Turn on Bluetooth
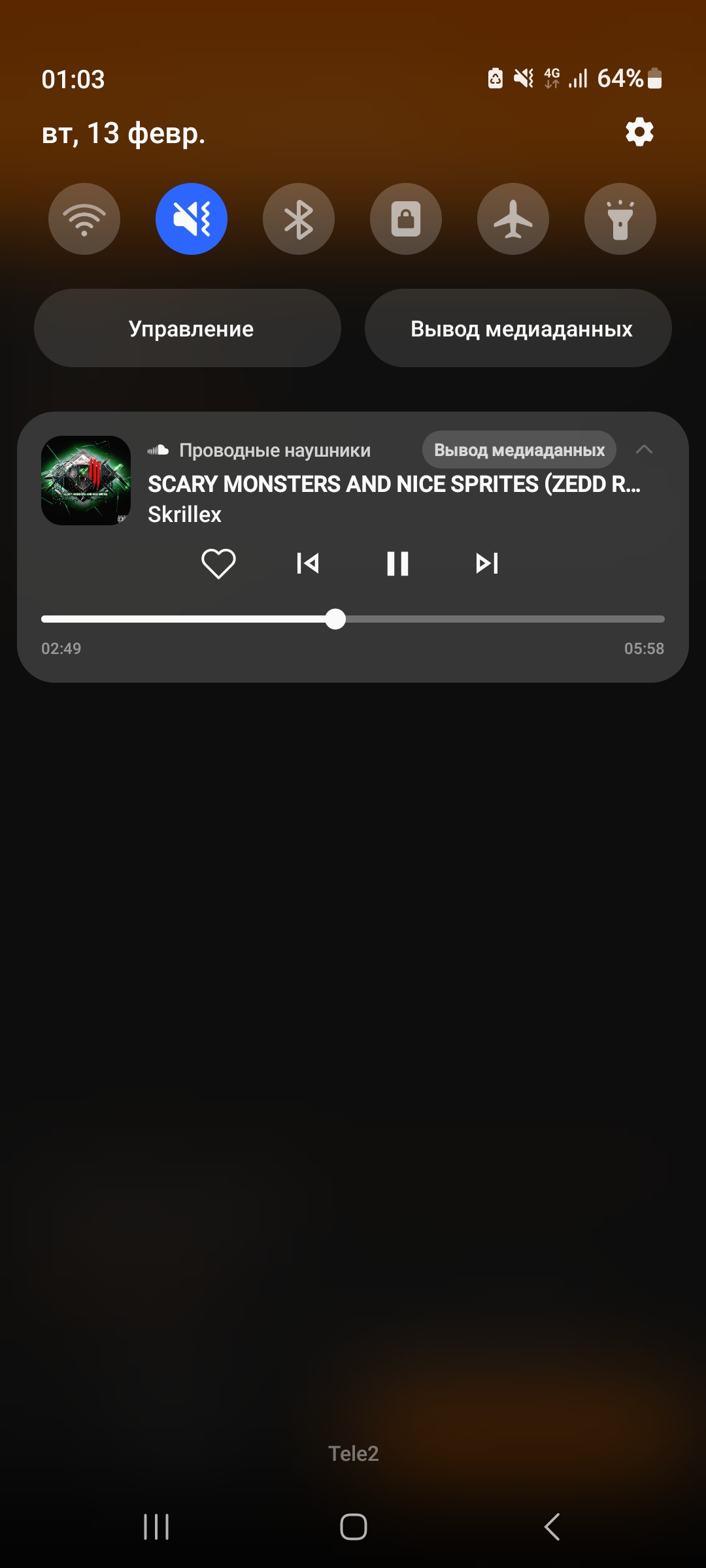 (x=299, y=219)
